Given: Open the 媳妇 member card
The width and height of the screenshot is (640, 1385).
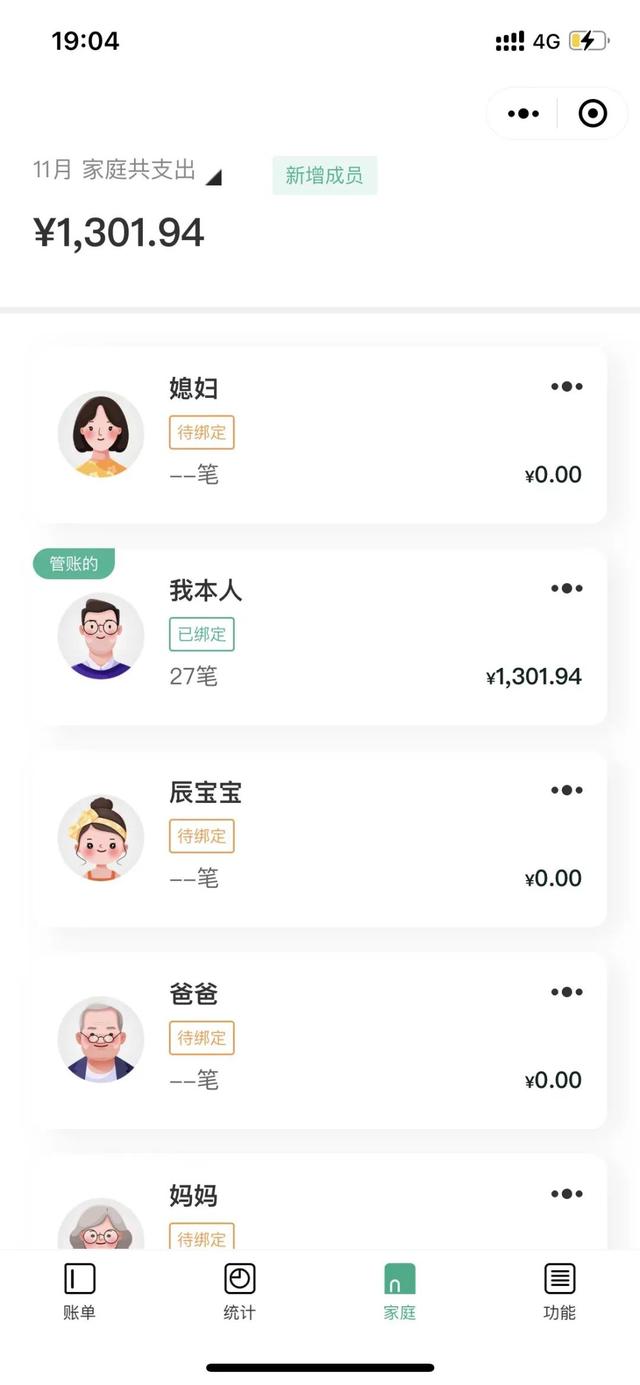Looking at the screenshot, I should coord(320,436).
